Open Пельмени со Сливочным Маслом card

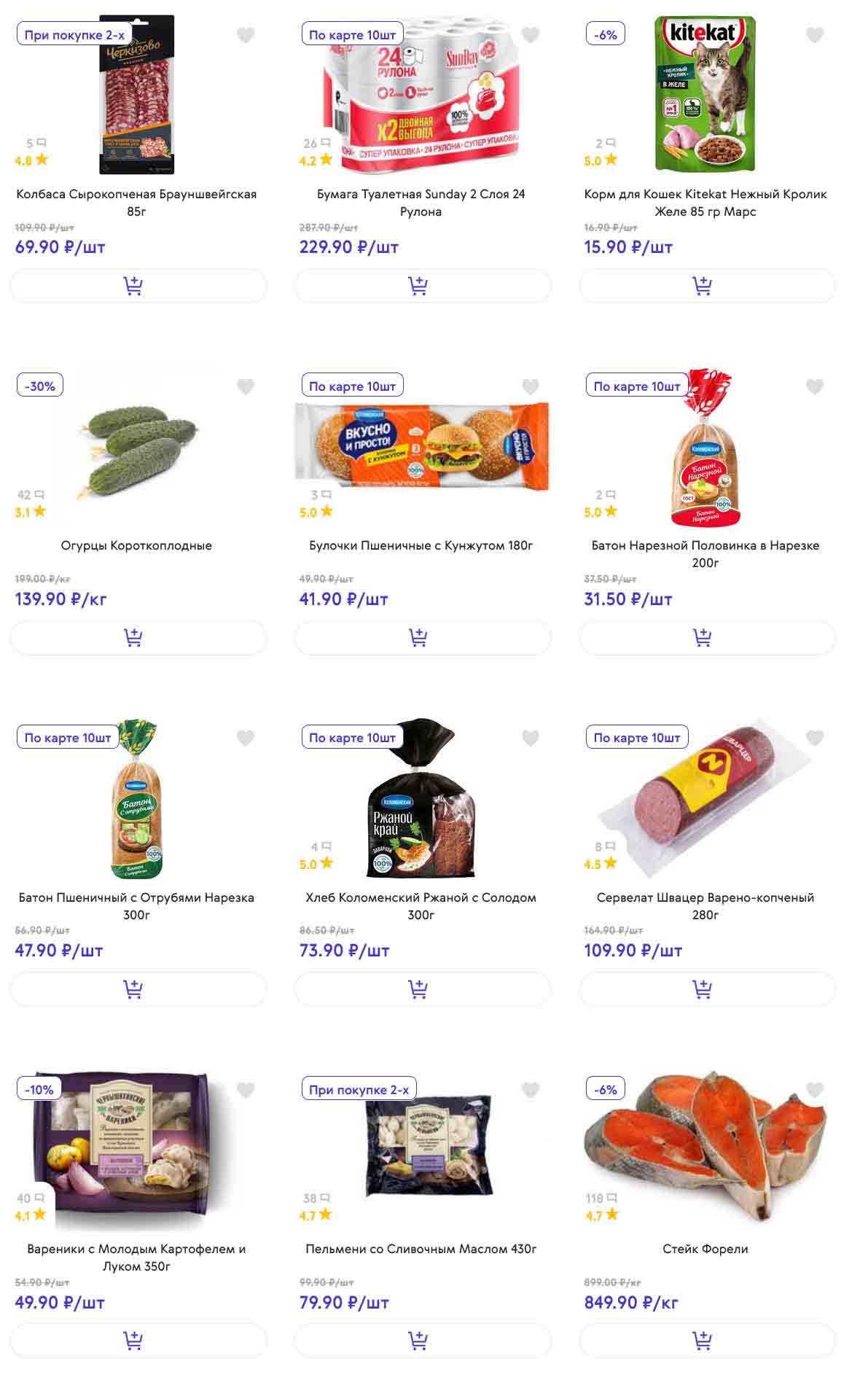coord(421,1249)
